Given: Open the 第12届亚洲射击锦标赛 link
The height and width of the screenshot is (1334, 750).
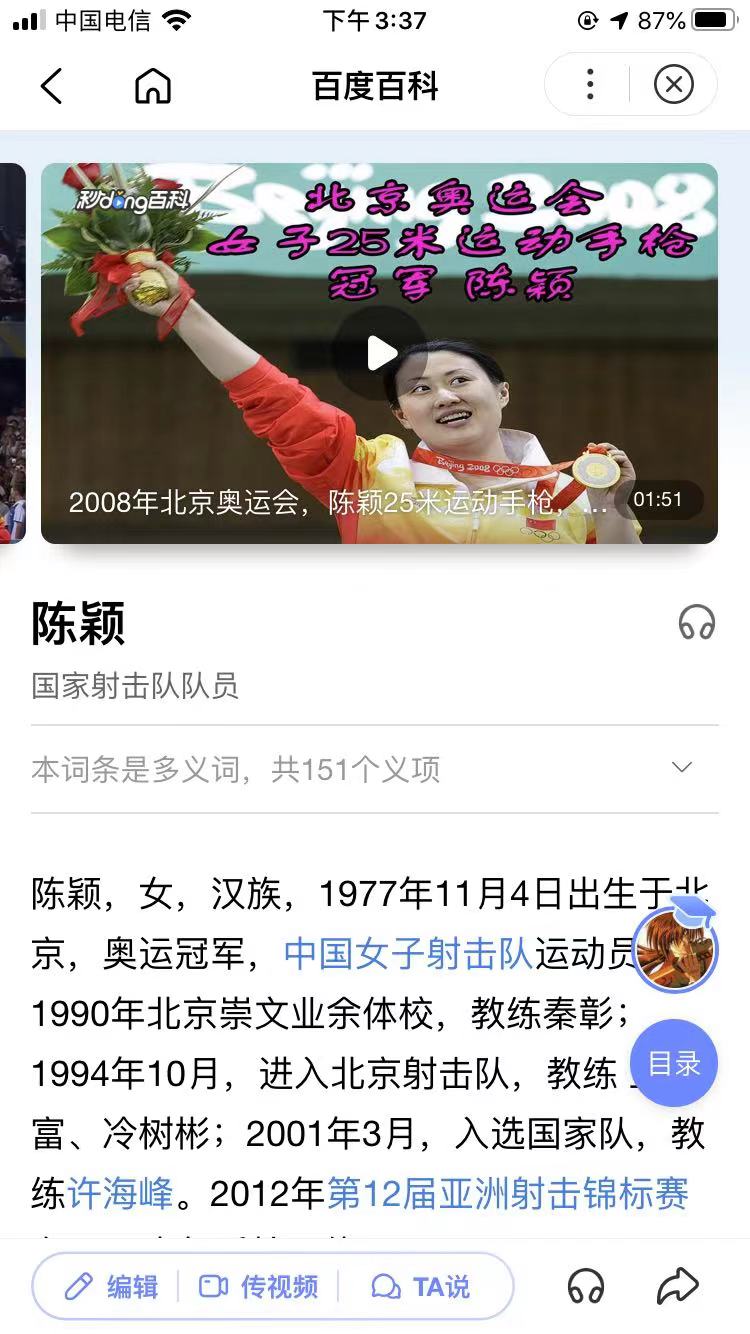Looking at the screenshot, I should tap(508, 1193).
